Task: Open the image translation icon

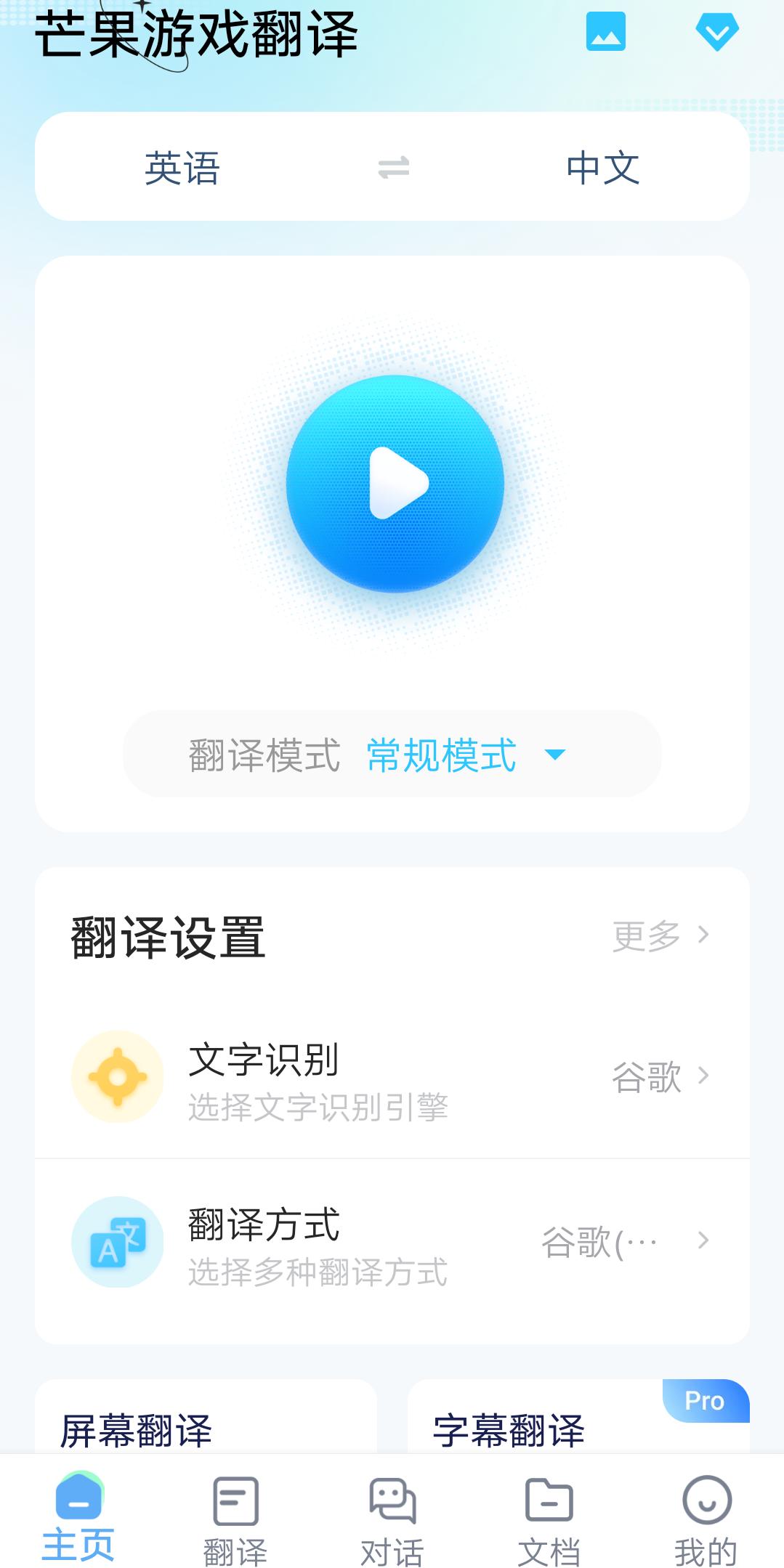Action: [x=605, y=31]
